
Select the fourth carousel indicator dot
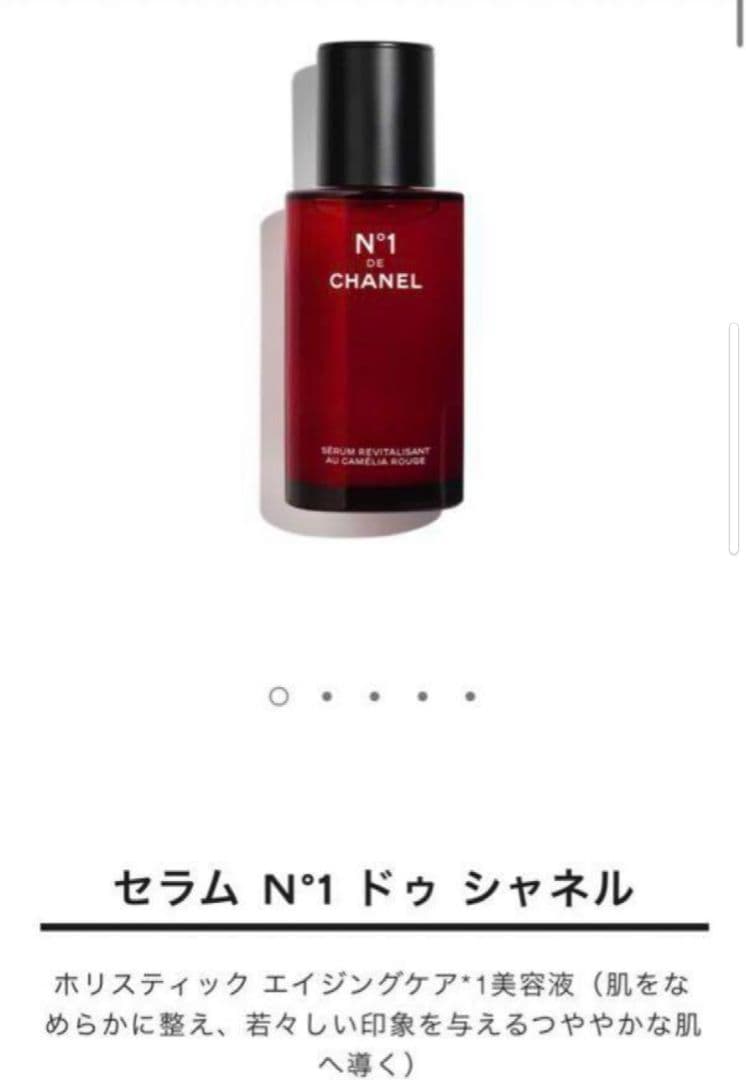click(422, 697)
